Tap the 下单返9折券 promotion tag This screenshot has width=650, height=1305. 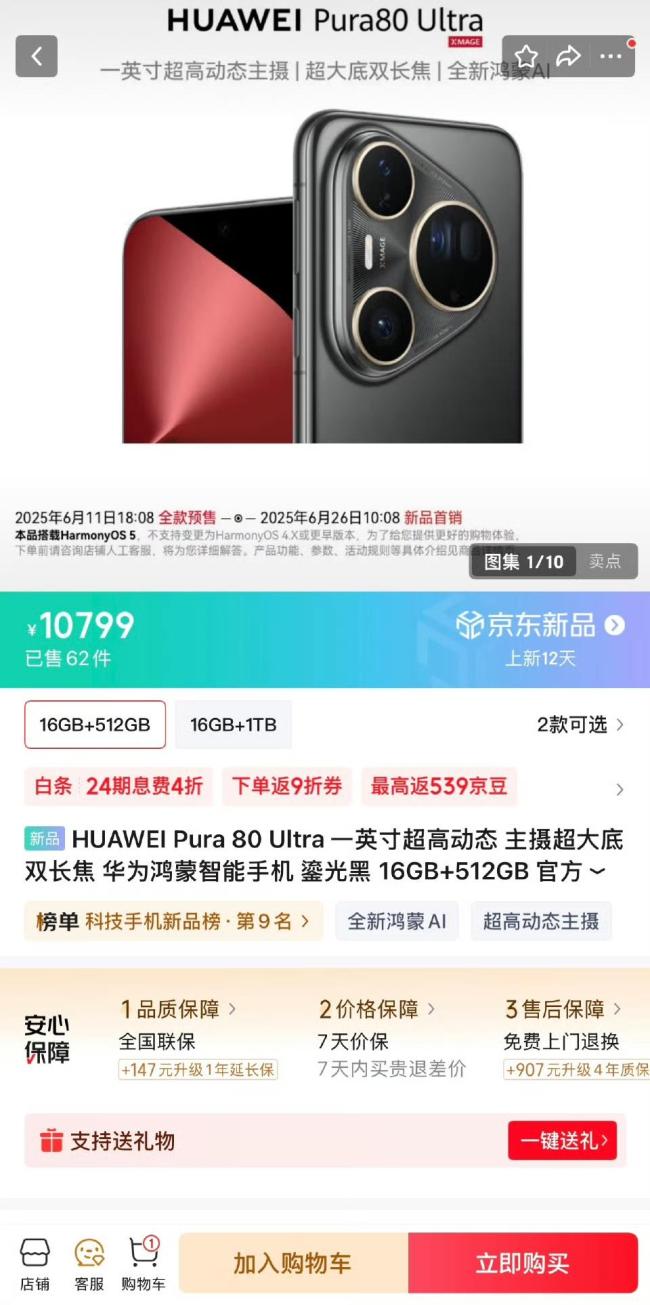(x=286, y=787)
